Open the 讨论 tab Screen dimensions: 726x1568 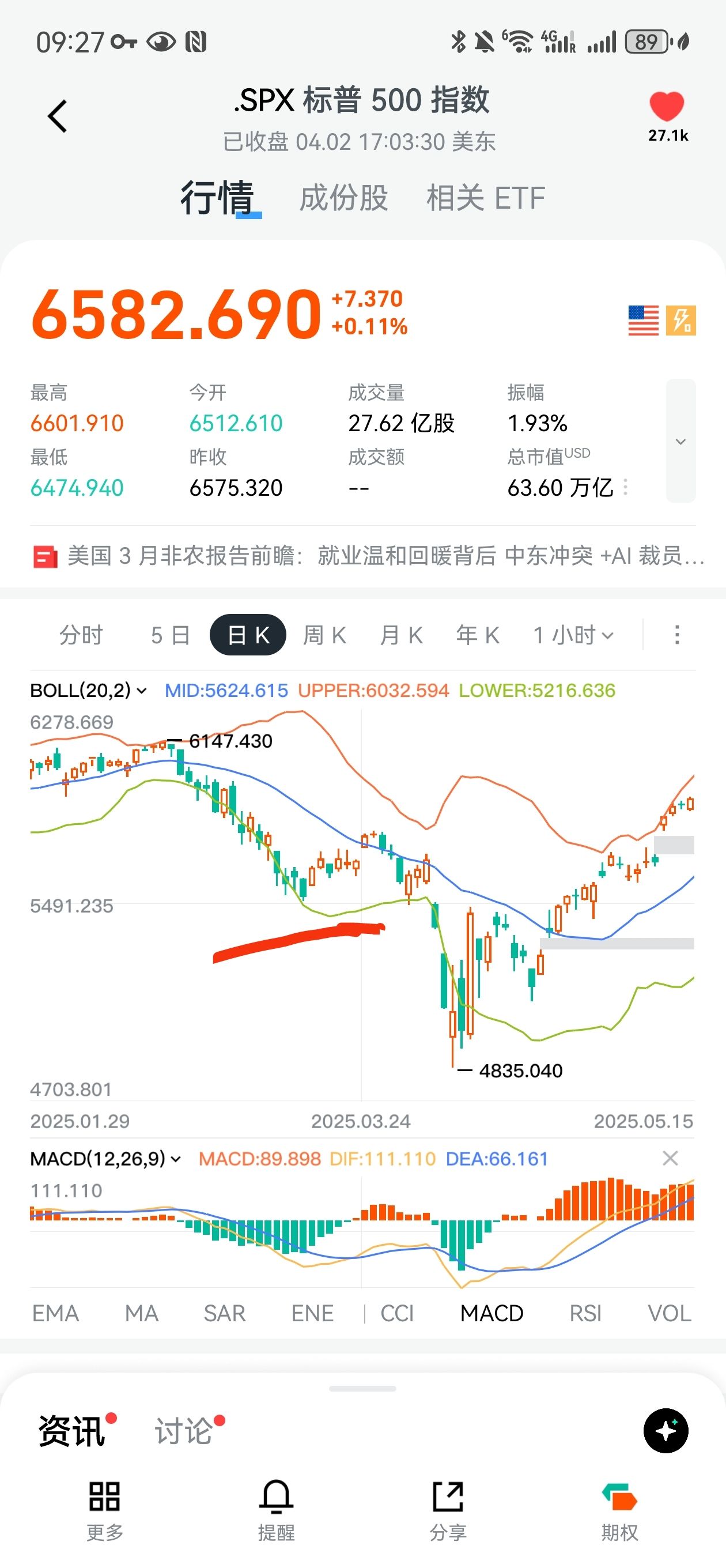click(184, 1430)
